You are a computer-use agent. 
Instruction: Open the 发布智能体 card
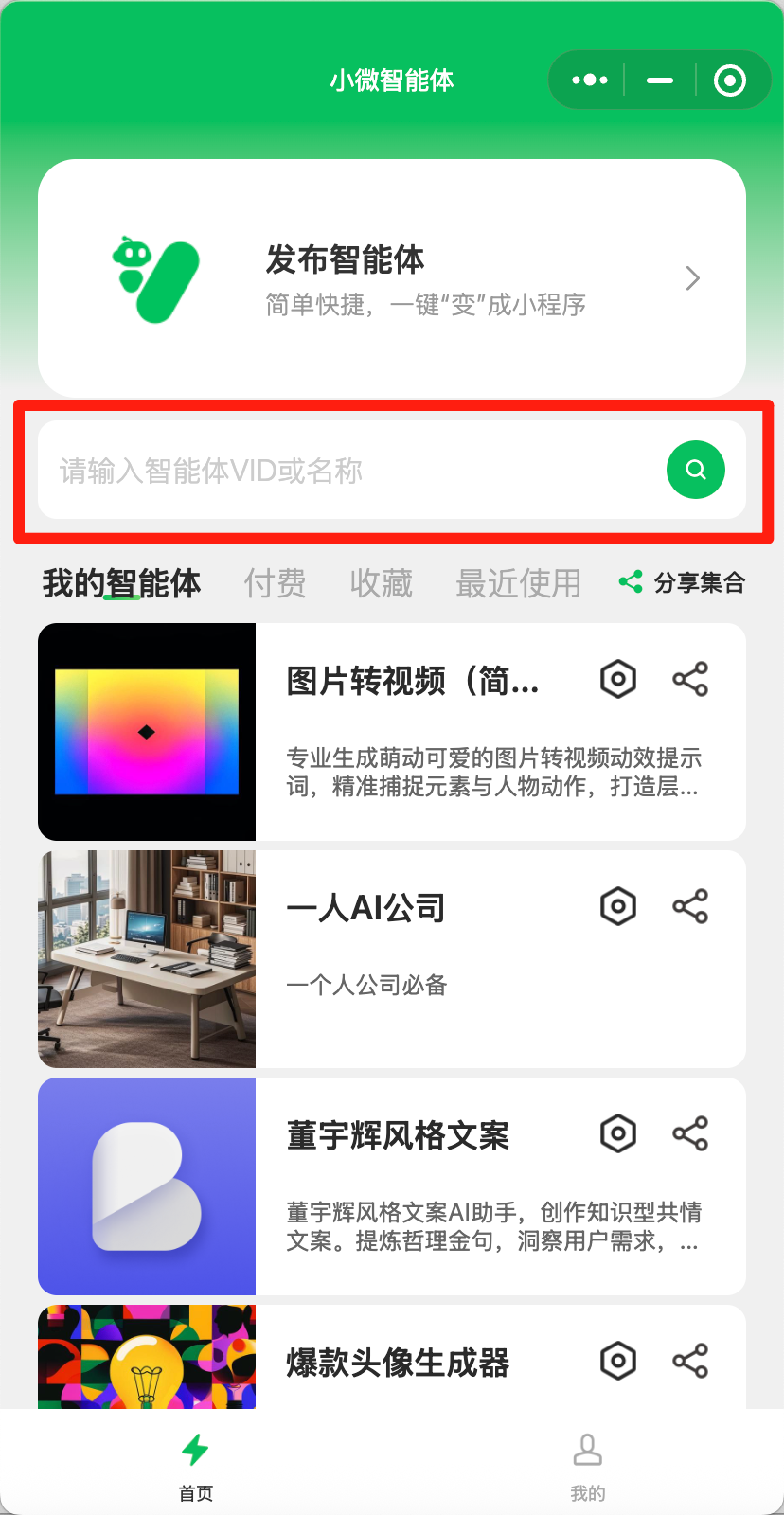pos(392,278)
